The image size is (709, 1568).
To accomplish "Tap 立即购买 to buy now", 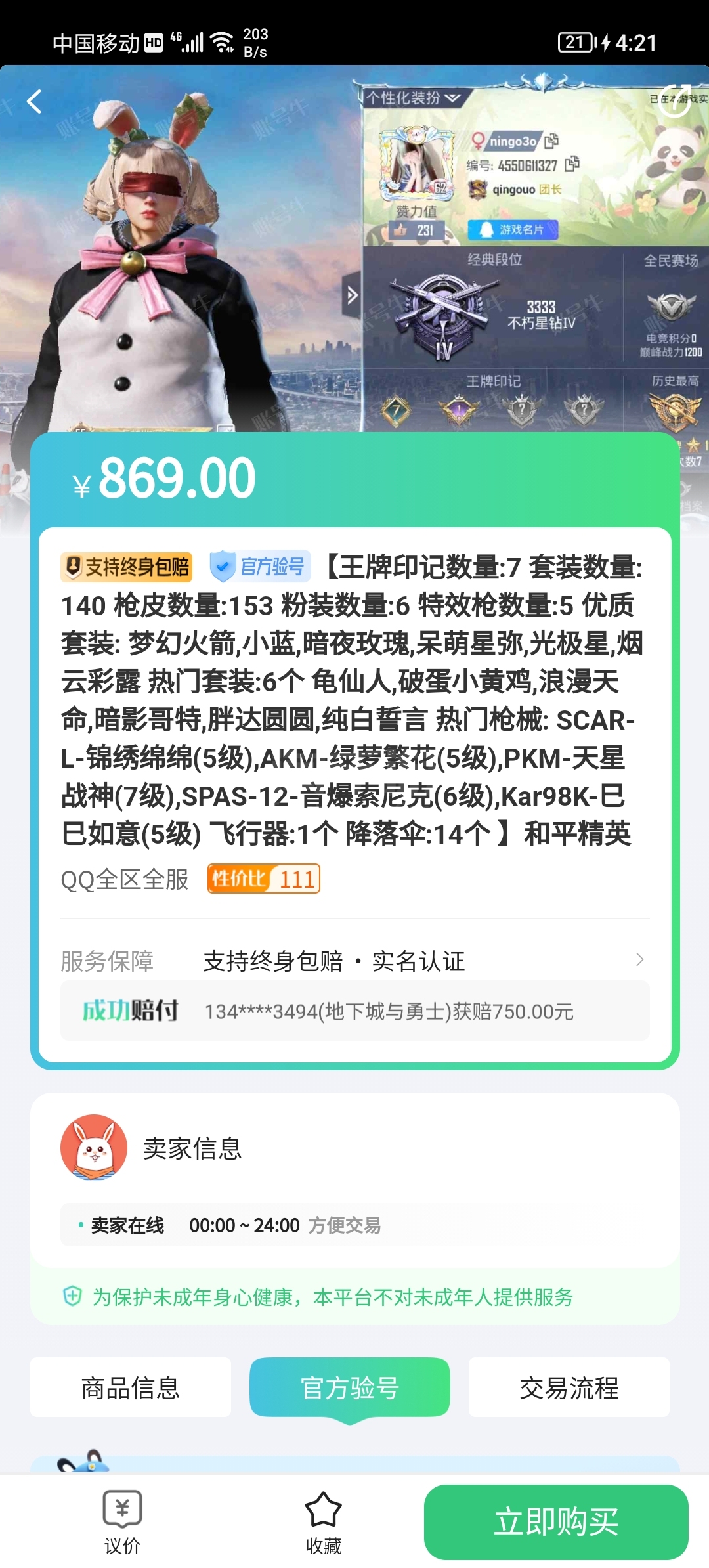I will [556, 1521].
